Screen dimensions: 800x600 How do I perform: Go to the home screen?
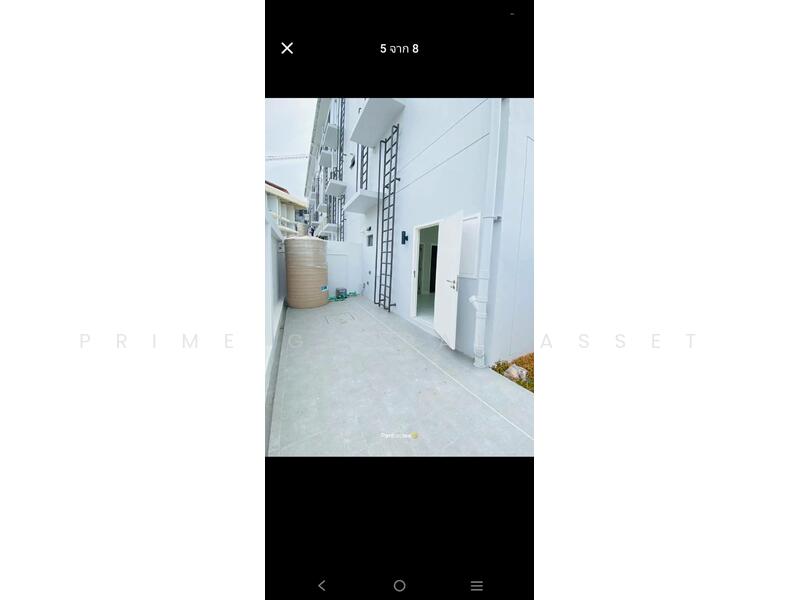tap(399, 586)
